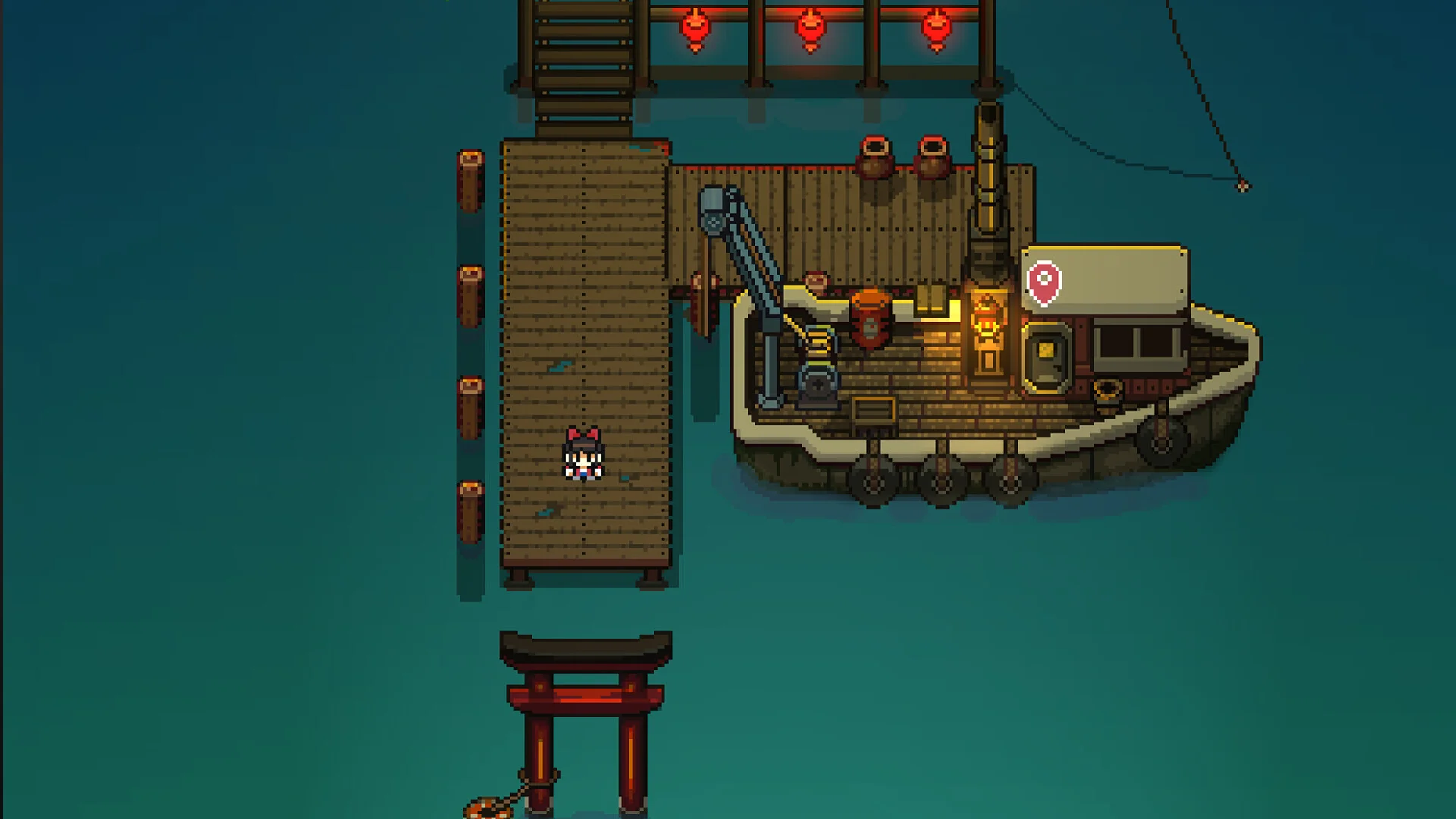This screenshot has width=1456, height=819.
Task: Tap the red location pin marker on the boat
Action: (x=1043, y=282)
